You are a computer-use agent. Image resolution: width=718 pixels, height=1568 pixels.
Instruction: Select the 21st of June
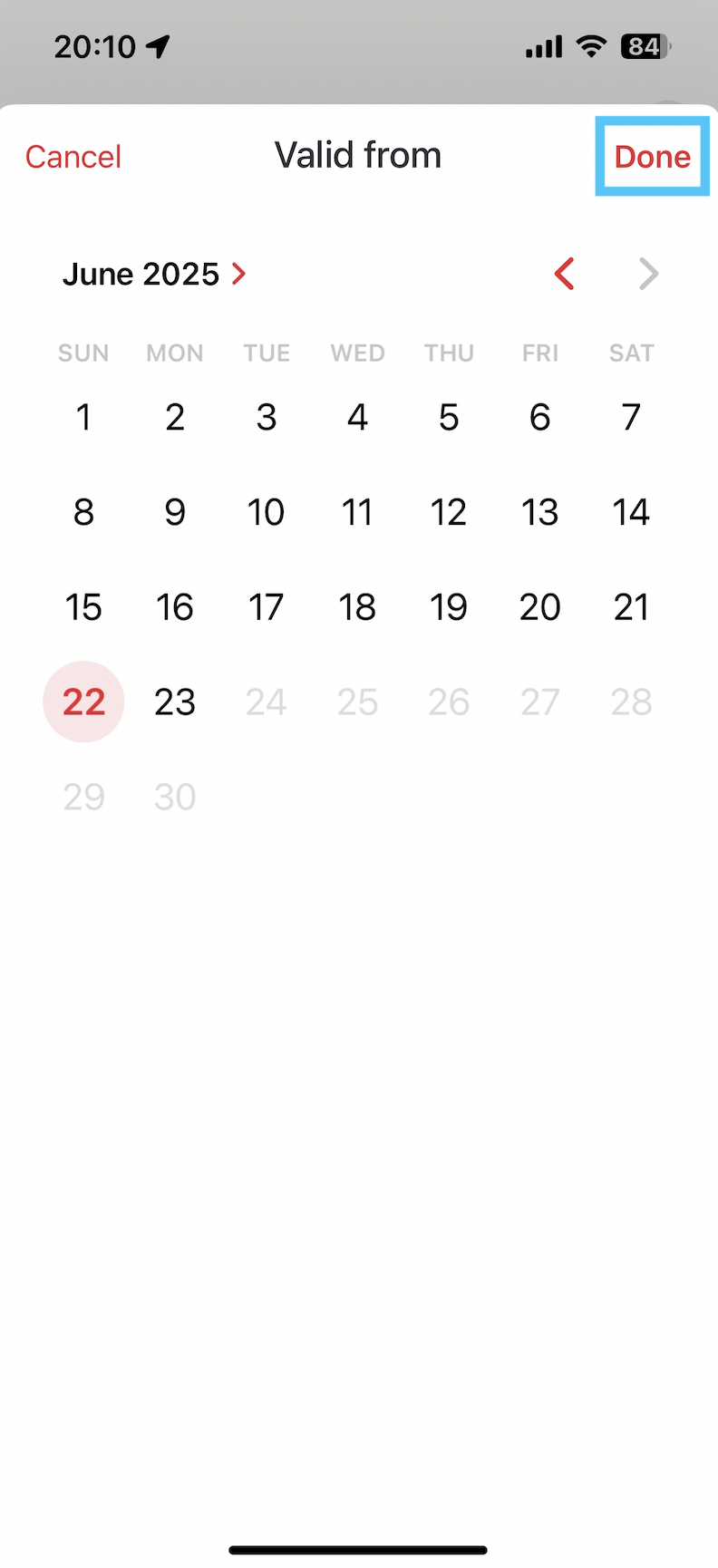tap(631, 607)
